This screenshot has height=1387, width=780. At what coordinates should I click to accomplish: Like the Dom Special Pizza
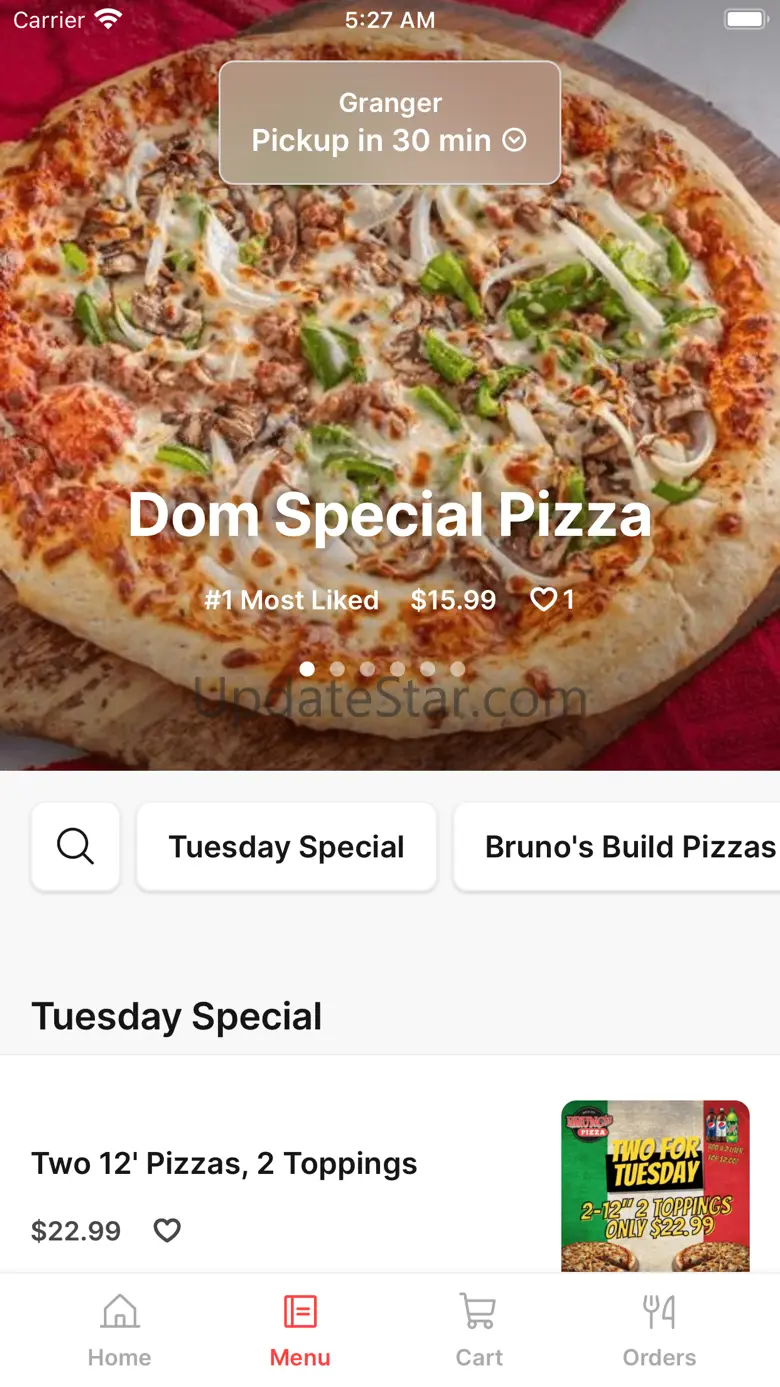tap(543, 599)
